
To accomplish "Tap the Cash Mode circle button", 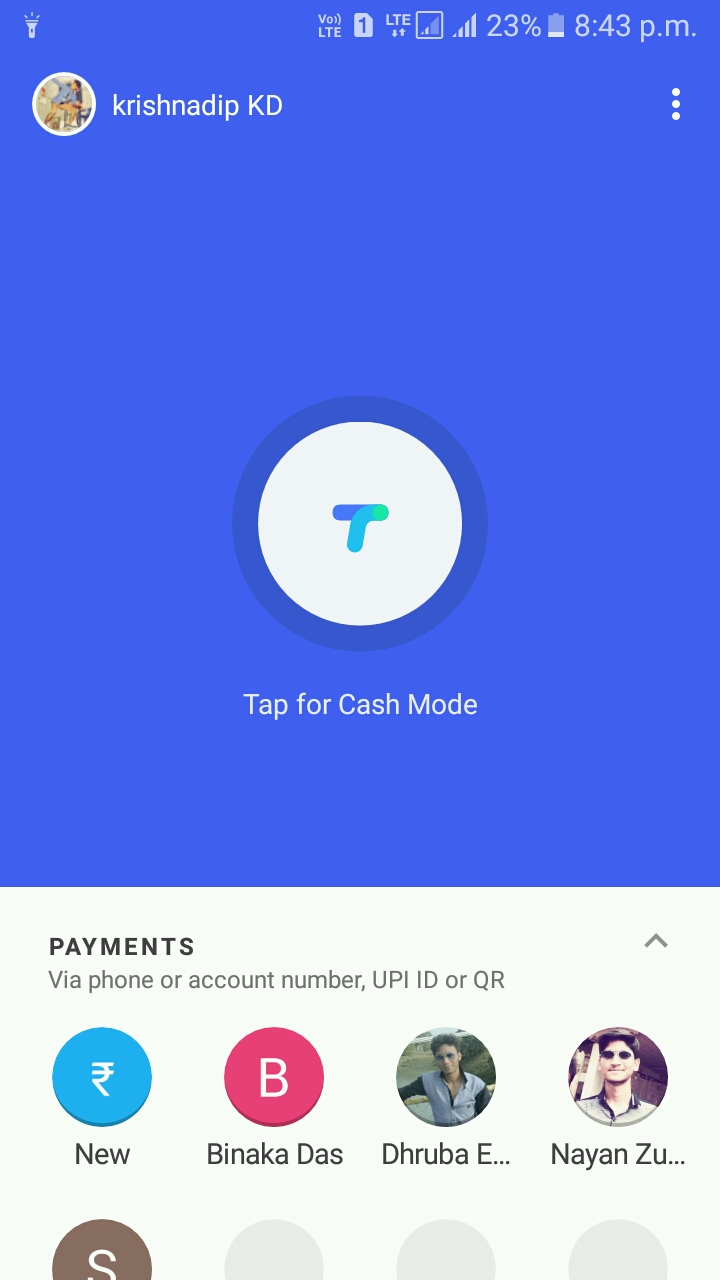I will coord(360,524).
